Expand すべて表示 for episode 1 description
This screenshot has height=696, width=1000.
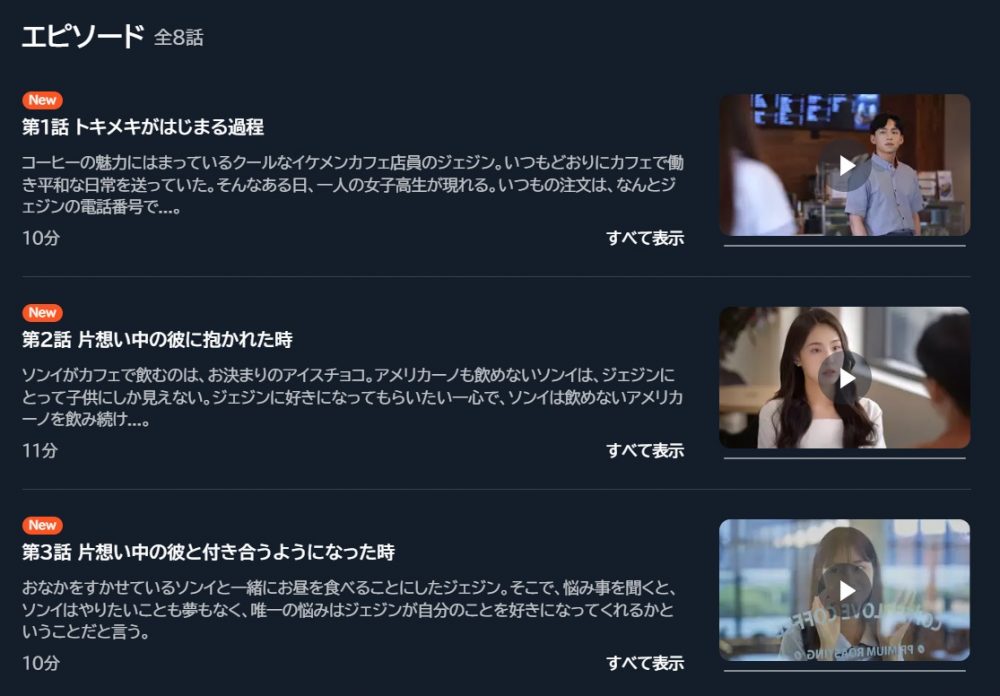(645, 238)
